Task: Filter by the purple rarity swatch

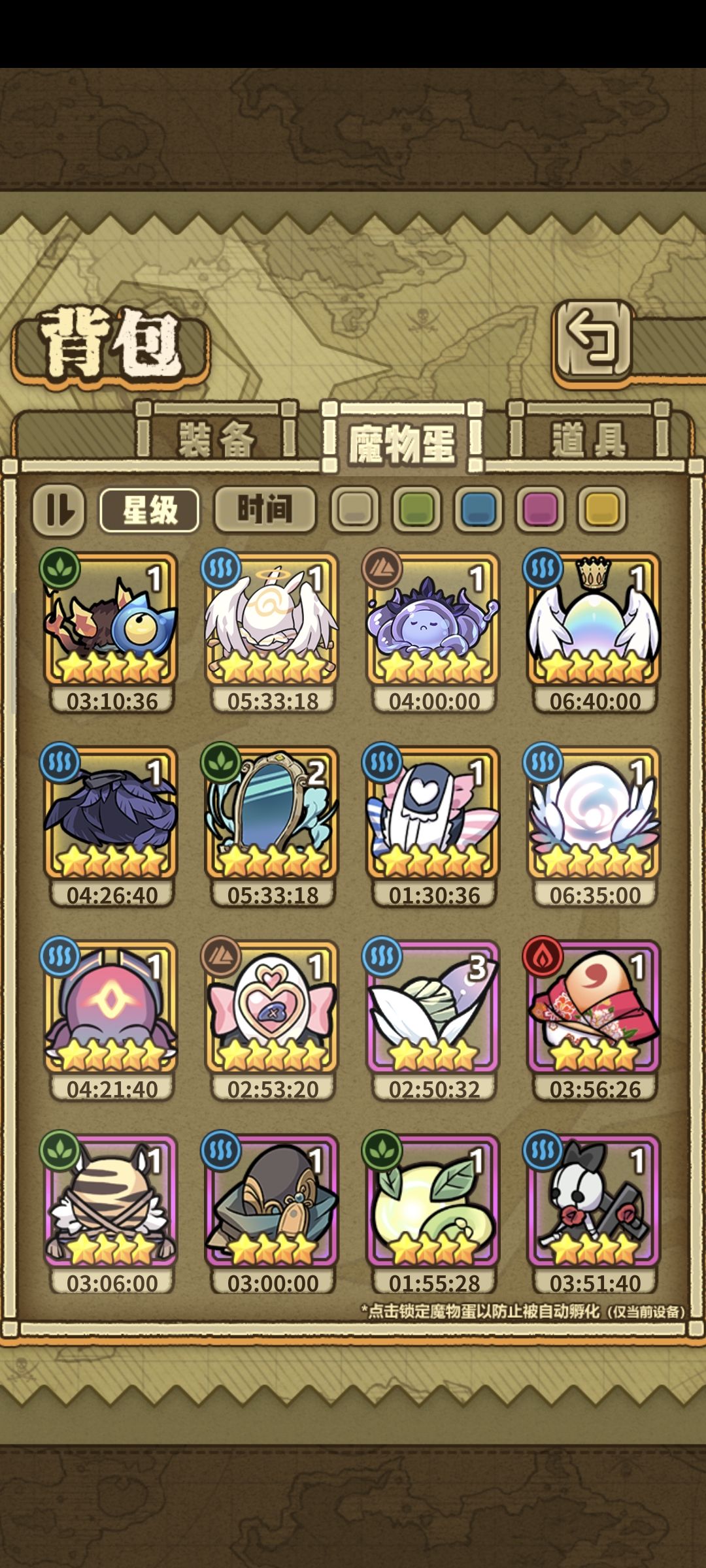Action: [540, 510]
